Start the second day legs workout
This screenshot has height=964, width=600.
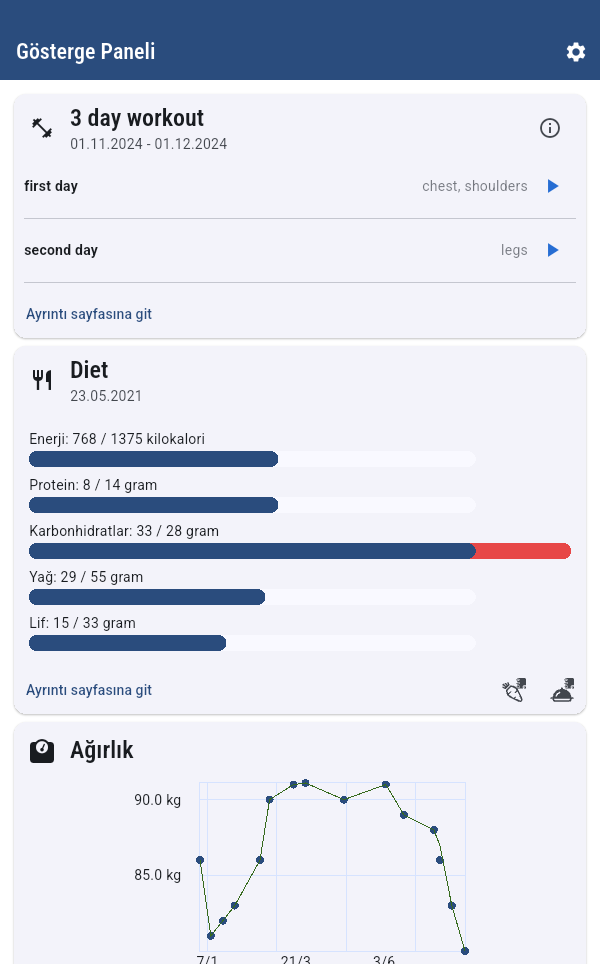[553, 250]
